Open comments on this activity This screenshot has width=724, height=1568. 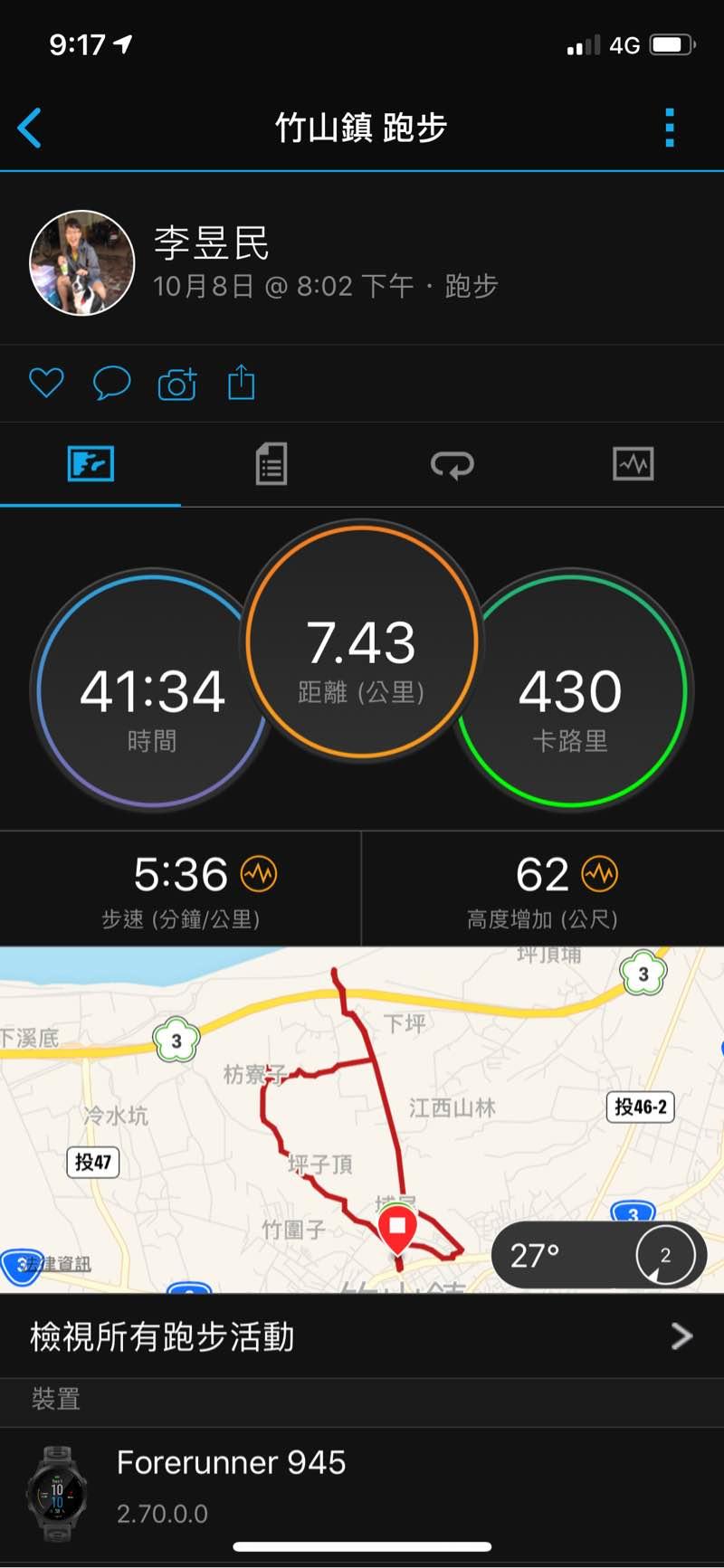(x=111, y=383)
